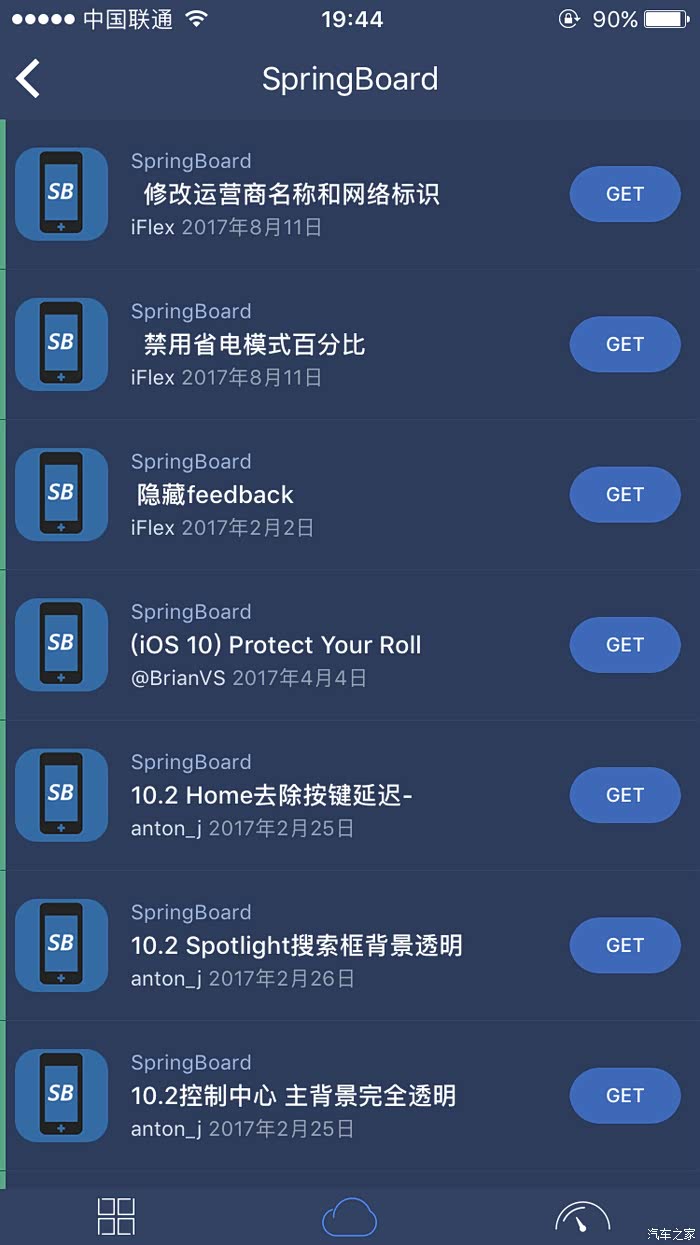Switch to the cloud tab

(x=349, y=1217)
